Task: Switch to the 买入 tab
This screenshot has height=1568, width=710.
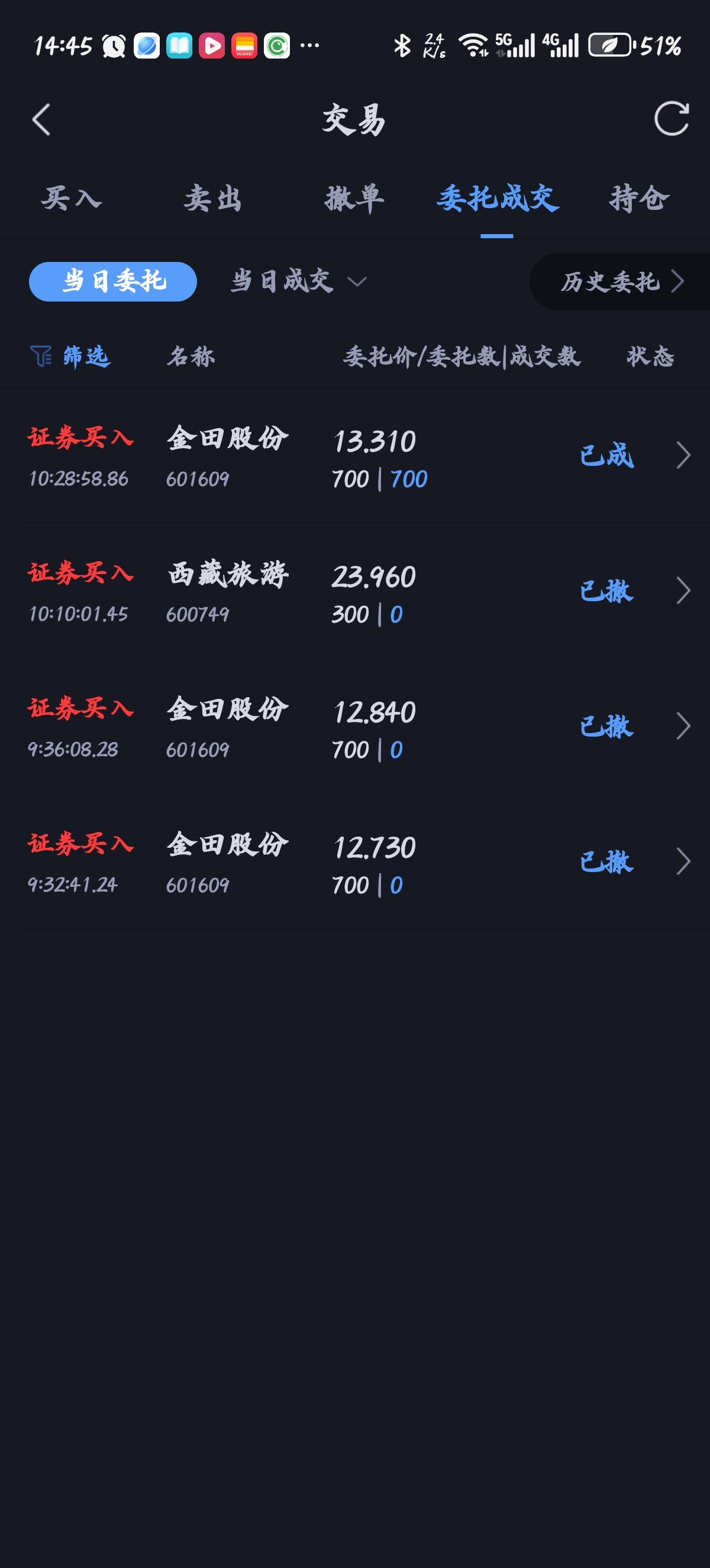Action: (x=71, y=199)
